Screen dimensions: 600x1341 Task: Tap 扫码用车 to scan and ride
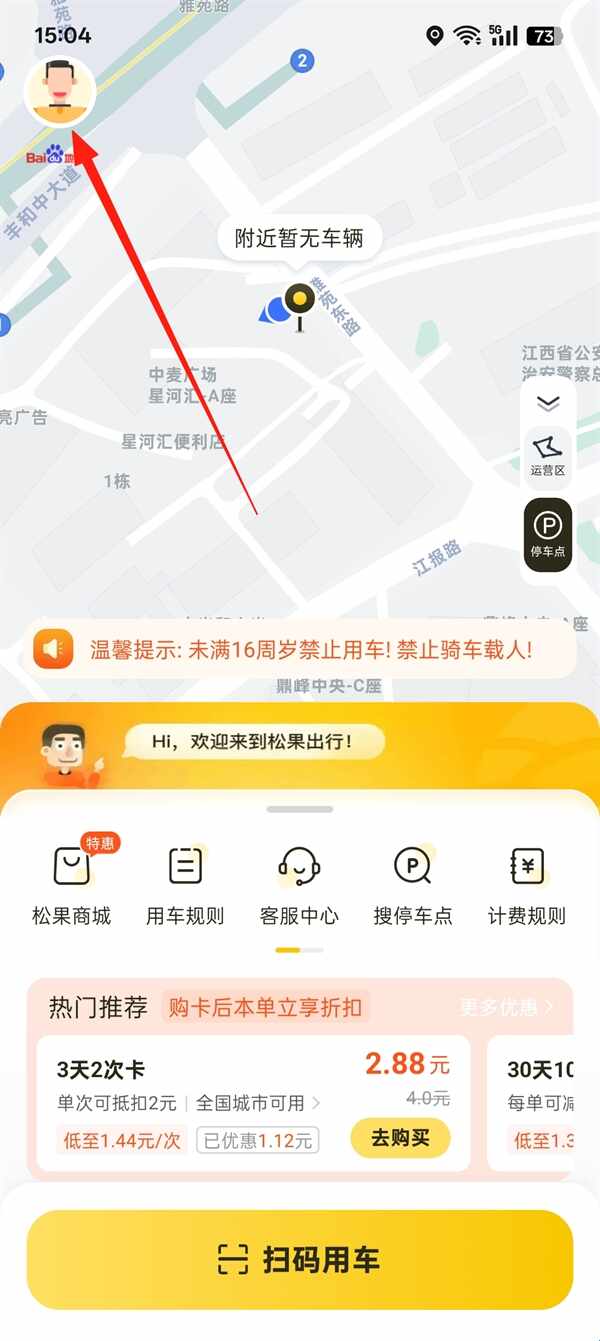coord(300,1259)
